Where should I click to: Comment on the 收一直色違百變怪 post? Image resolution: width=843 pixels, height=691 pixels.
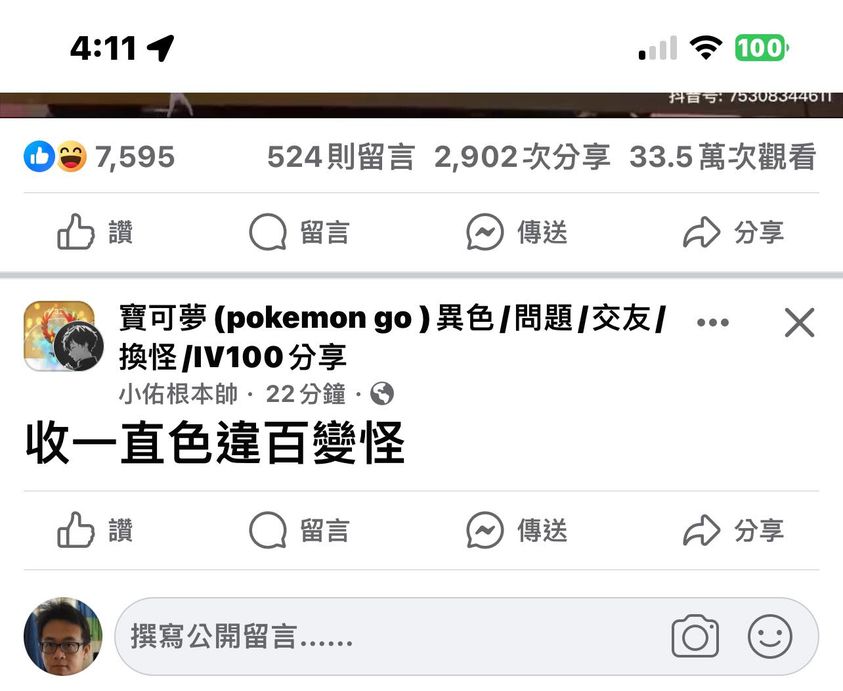(x=299, y=530)
